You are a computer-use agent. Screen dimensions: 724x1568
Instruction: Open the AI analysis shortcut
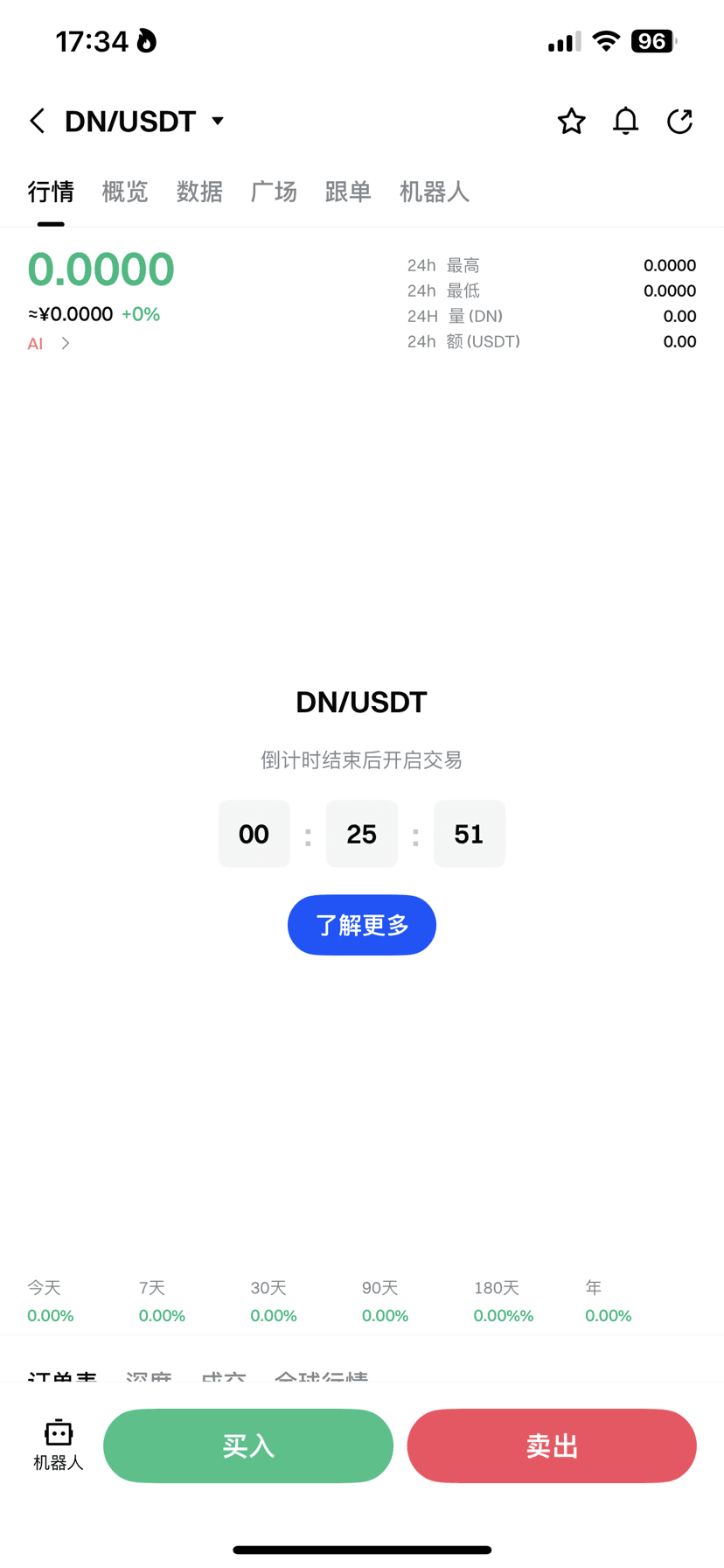[x=35, y=344]
